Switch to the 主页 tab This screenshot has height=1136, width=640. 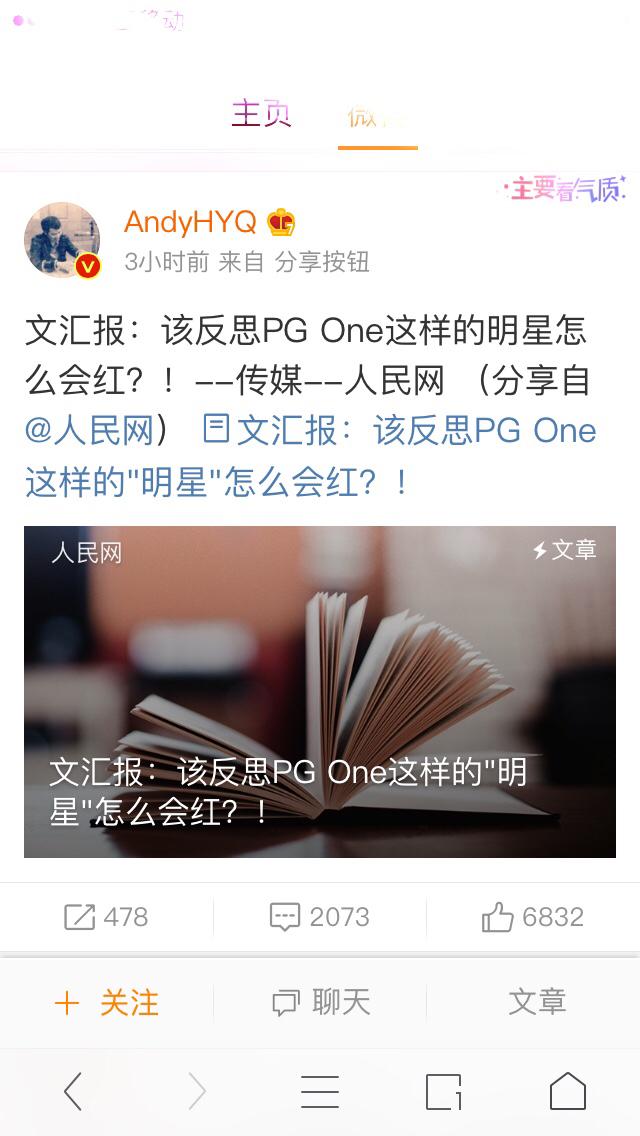(x=261, y=115)
